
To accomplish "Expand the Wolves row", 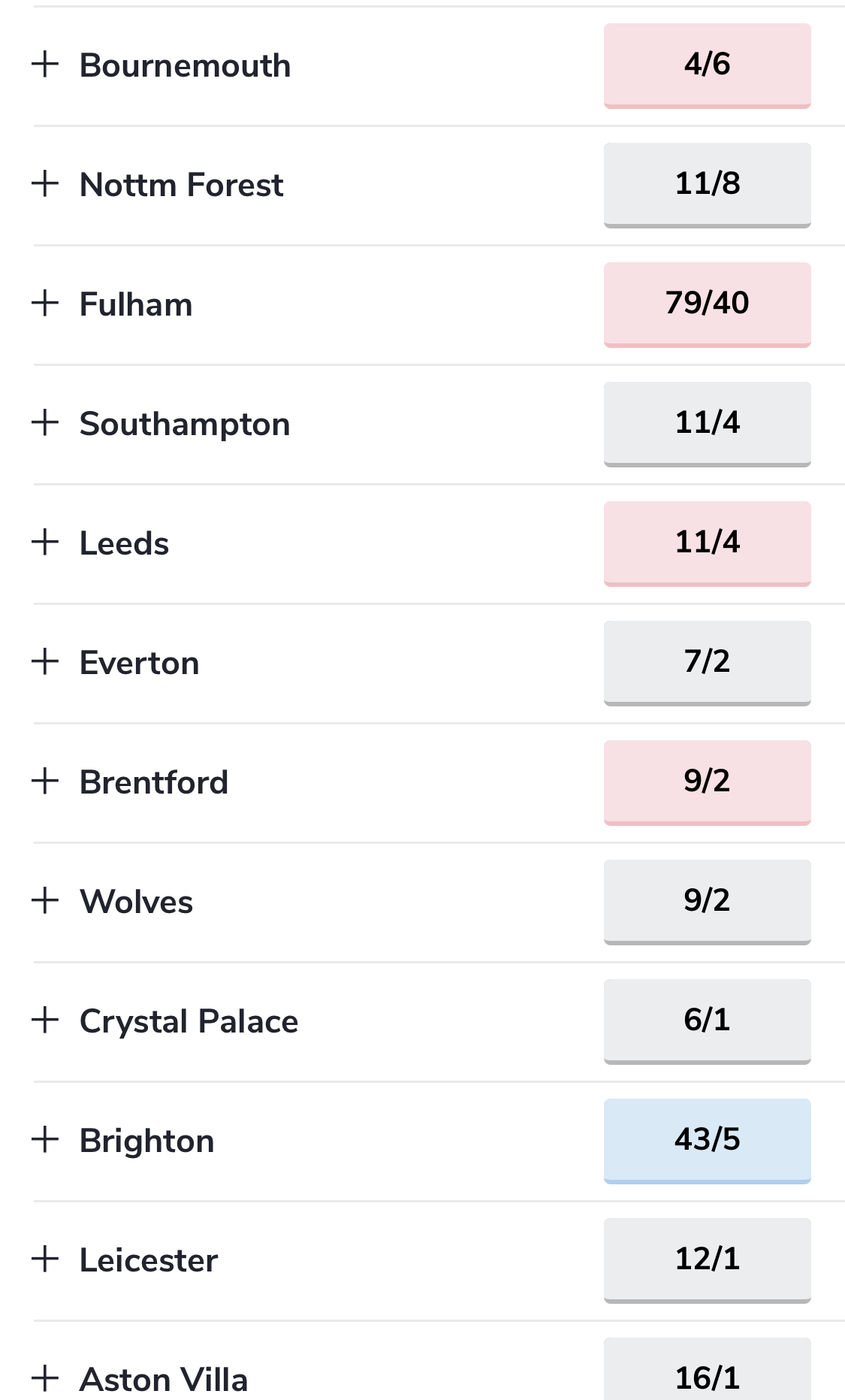I will [x=45, y=901].
